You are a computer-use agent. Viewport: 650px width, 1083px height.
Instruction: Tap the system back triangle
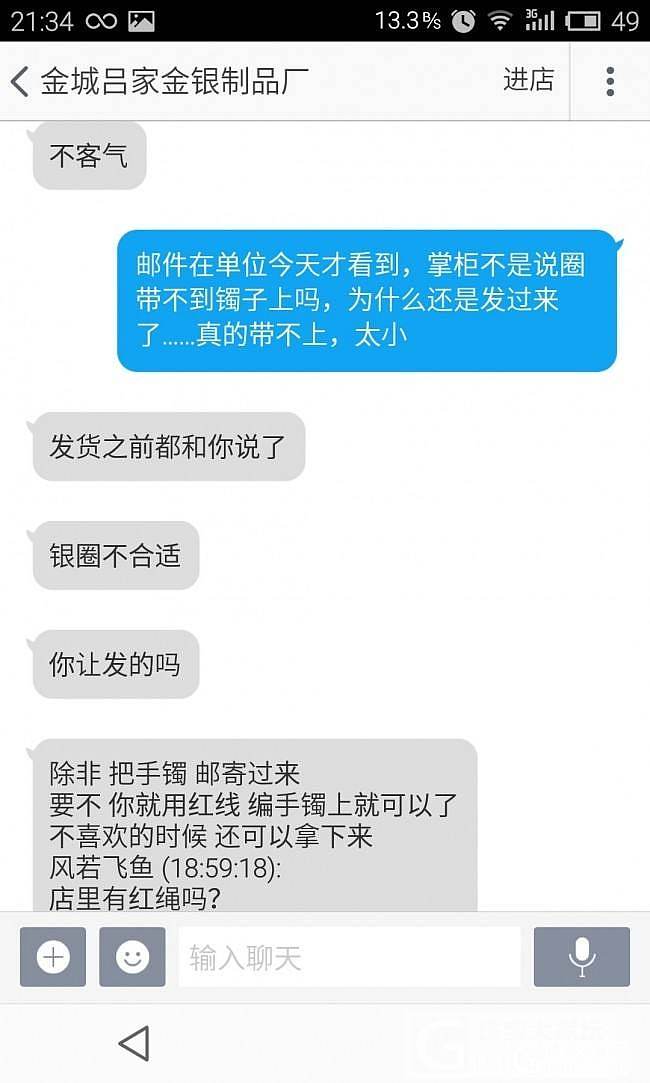pos(134,1043)
